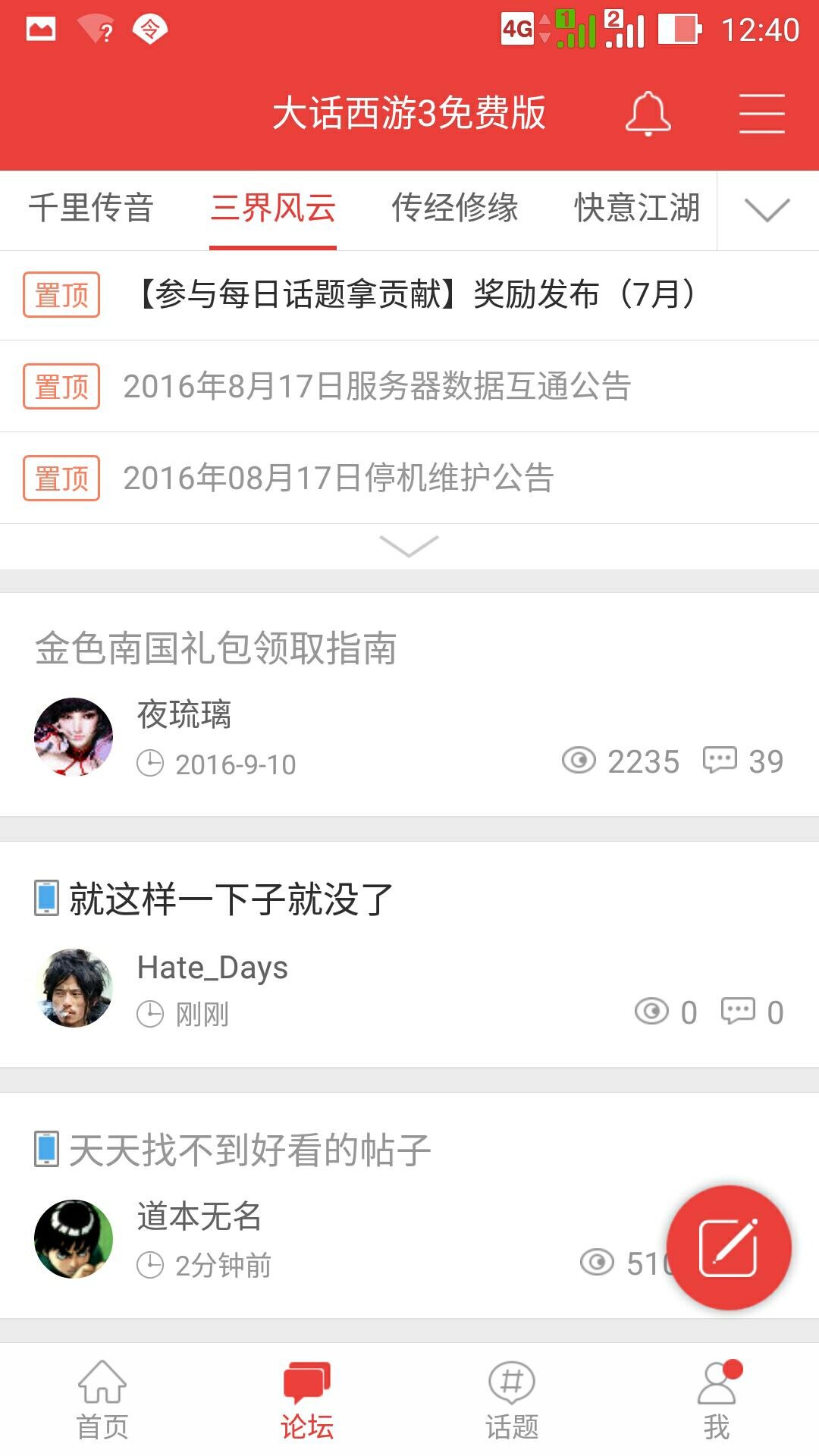Expand the forum section dropdown arrow
This screenshot has width=819, height=1456.
767,210
